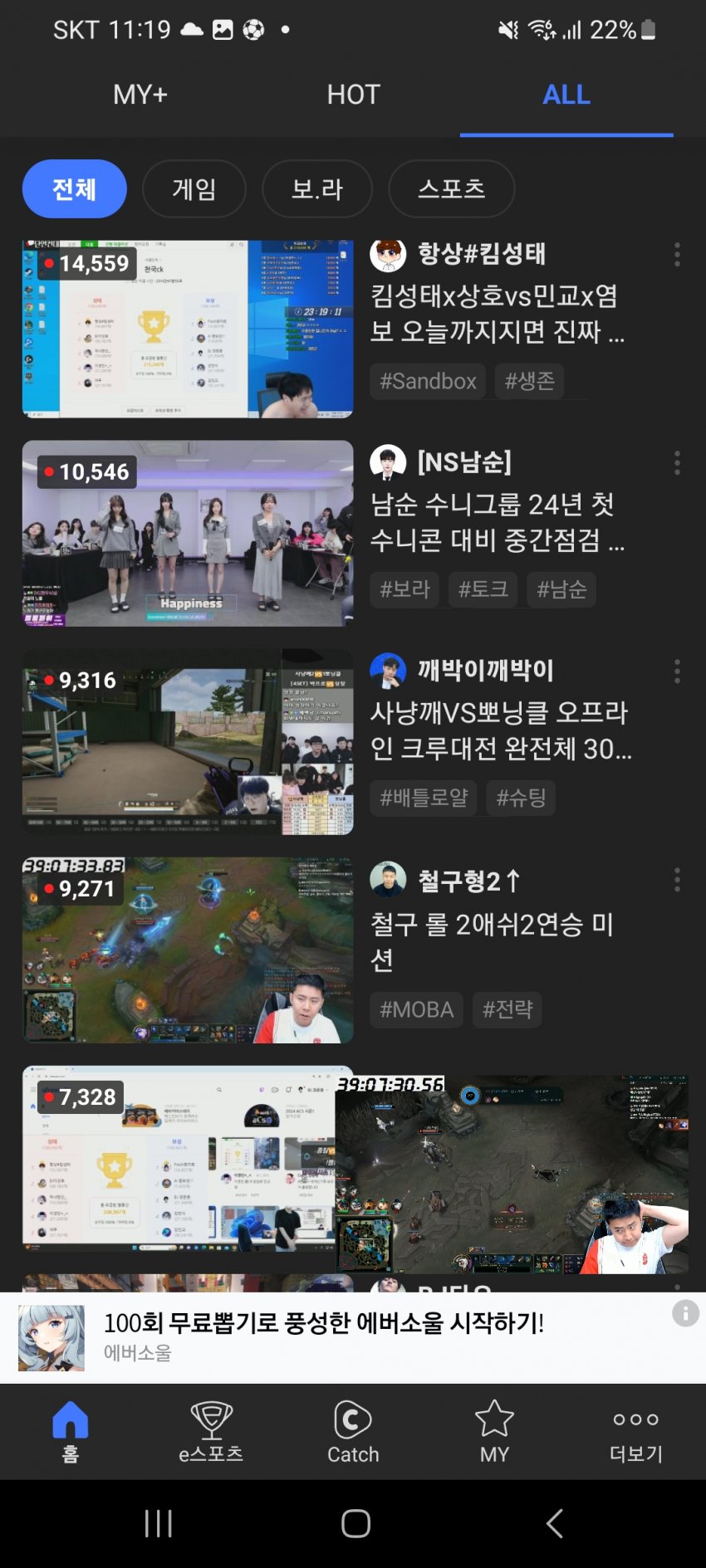The width and height of the screenshot is (706, 1568).
Task: Tap the #배틀로얄 hashtag
Action: pos(423,798)
